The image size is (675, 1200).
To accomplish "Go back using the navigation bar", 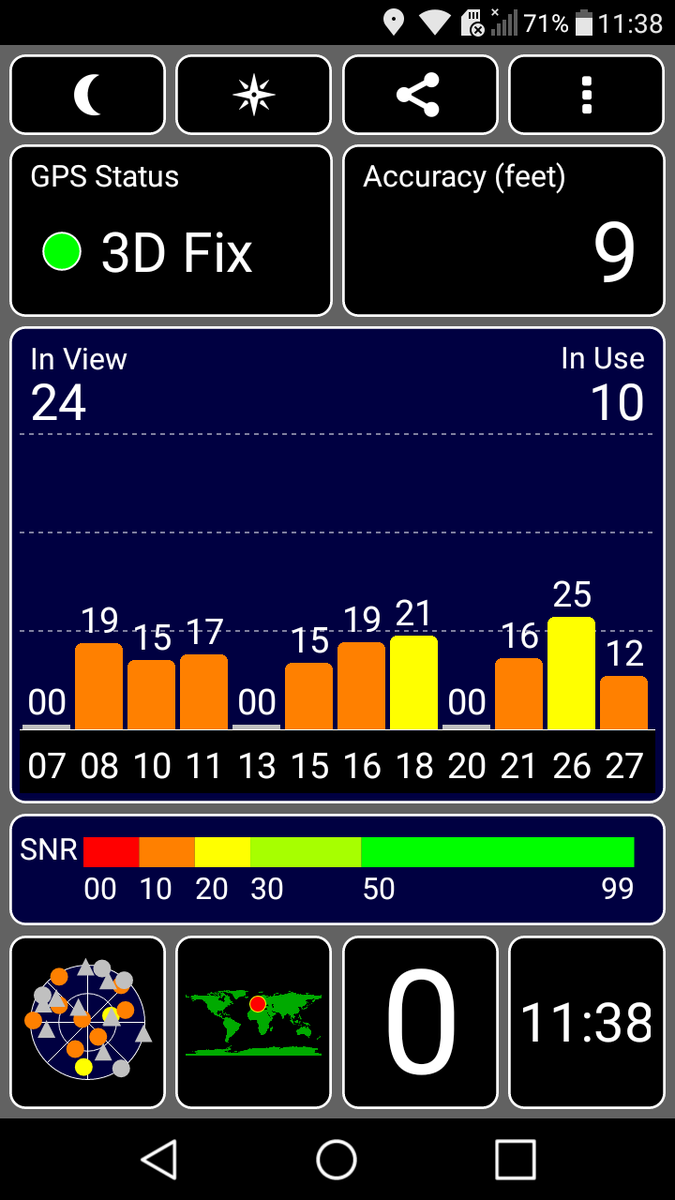I will (159, 1160).
